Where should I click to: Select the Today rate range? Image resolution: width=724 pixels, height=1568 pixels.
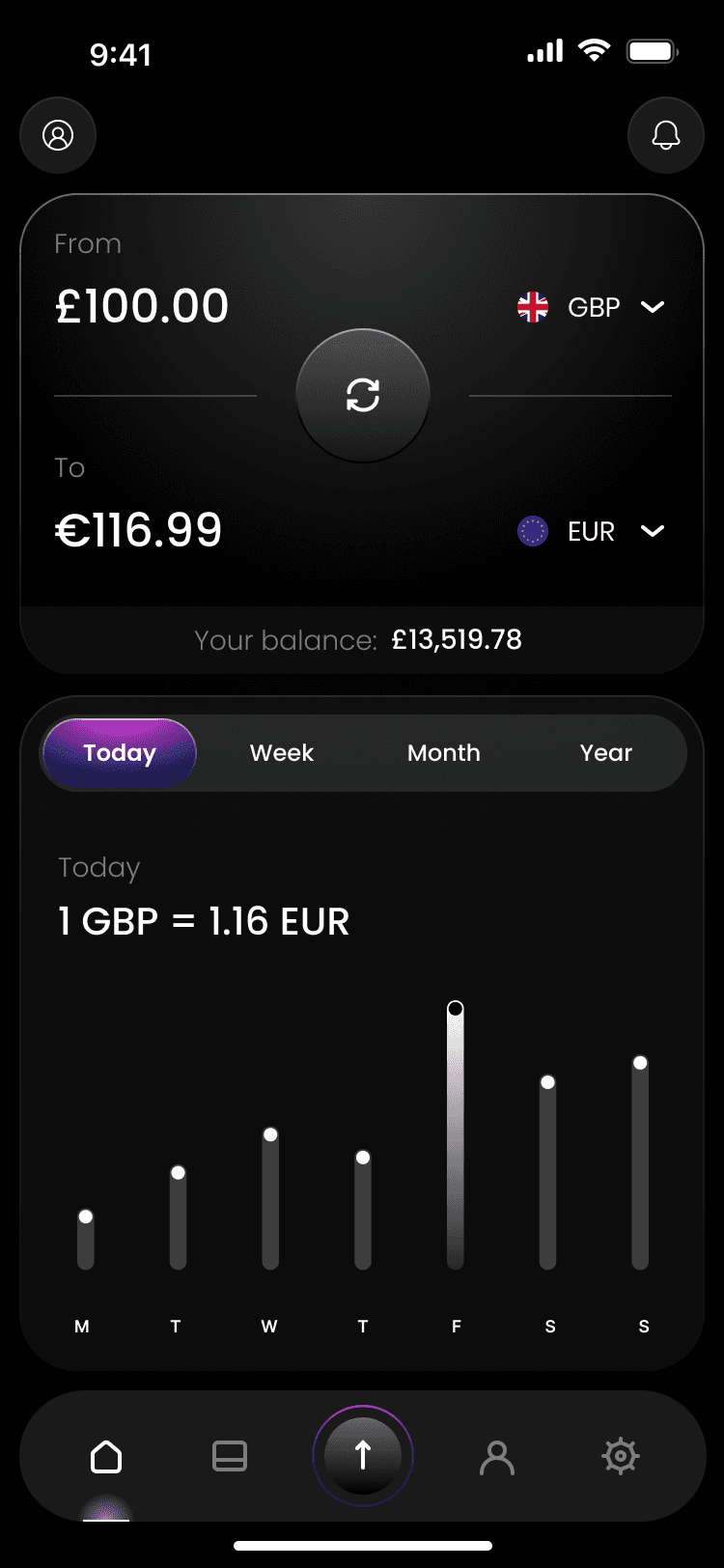(x=120, y=753)
